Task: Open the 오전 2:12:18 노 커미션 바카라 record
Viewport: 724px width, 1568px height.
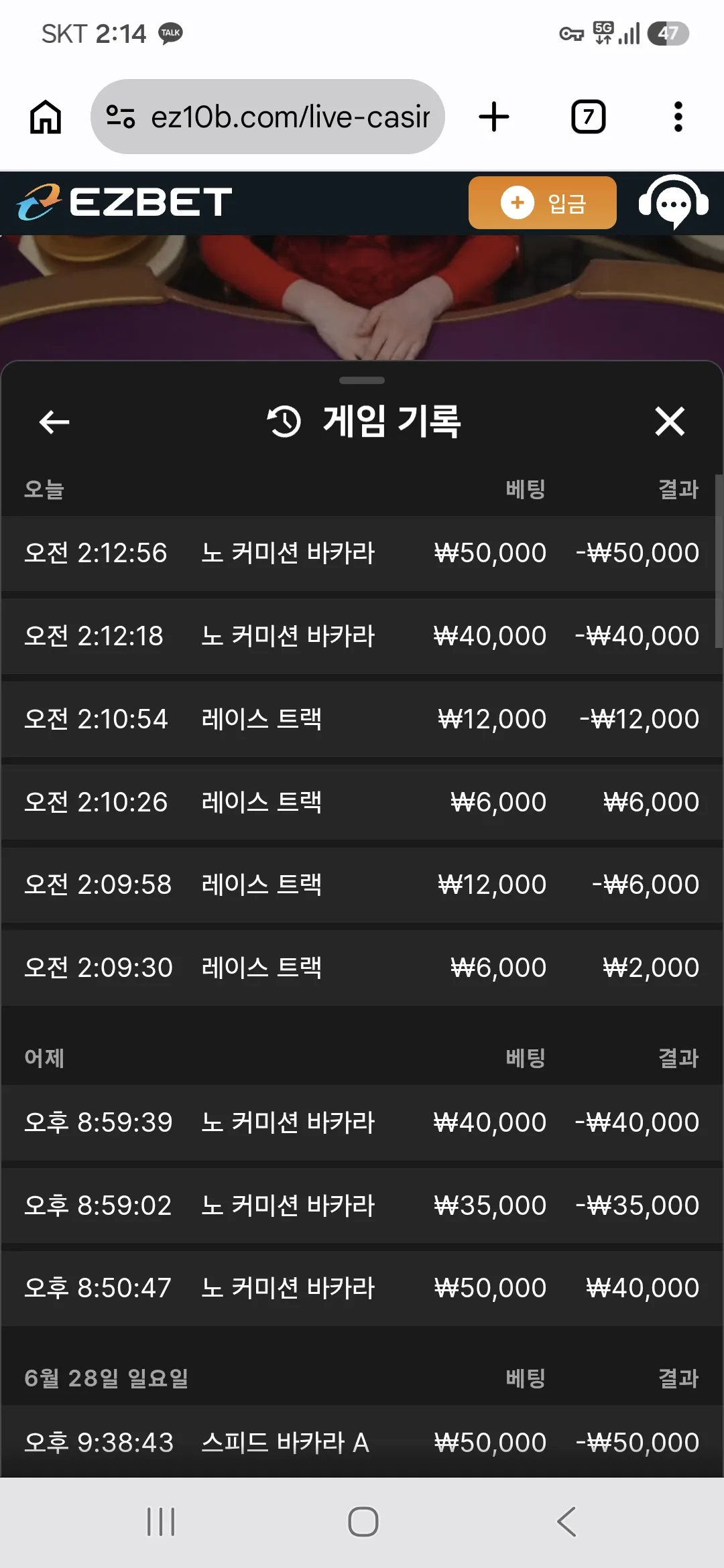Action: click(x=362, y=637)
